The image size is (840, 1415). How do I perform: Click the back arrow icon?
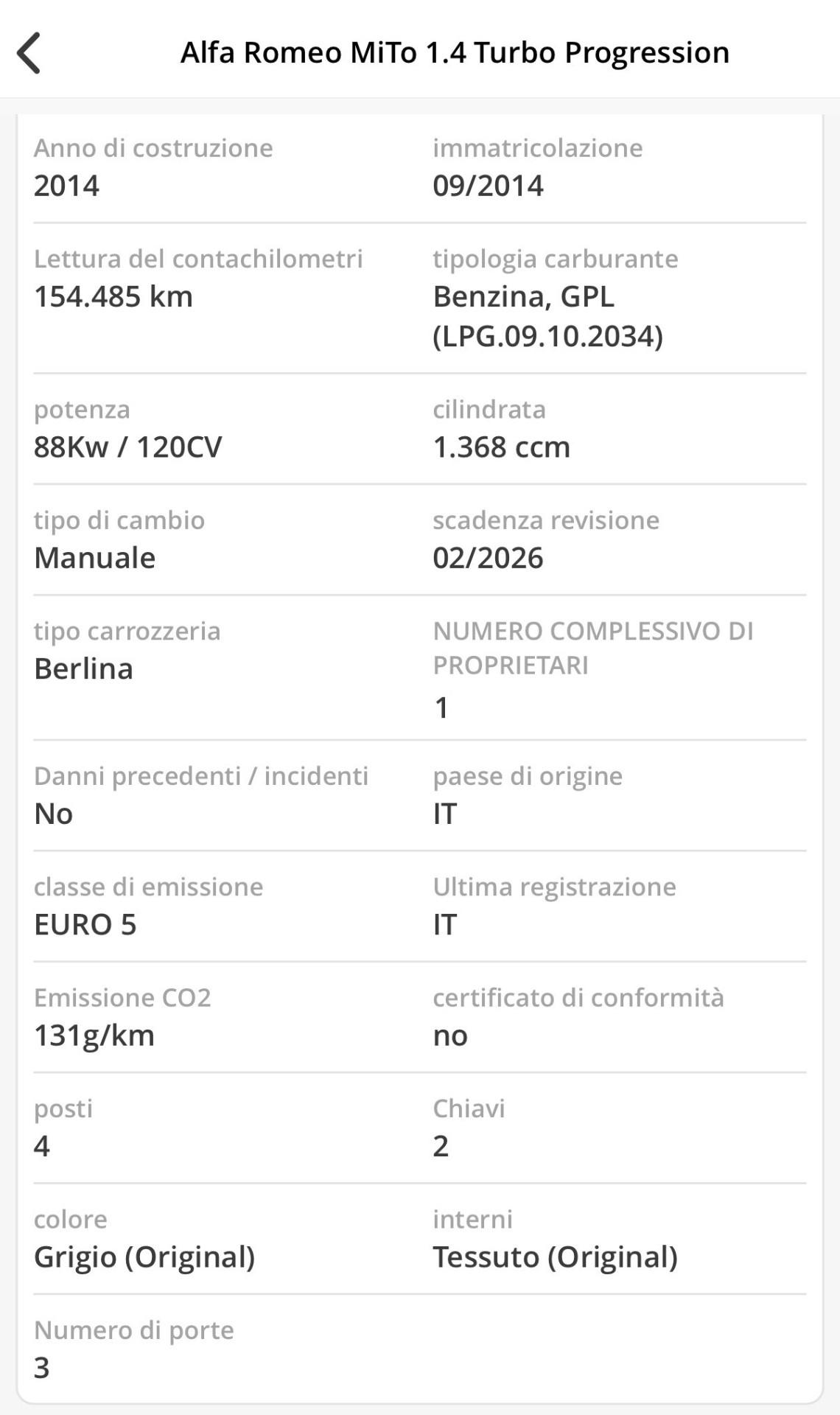click(x=28, y=53)
